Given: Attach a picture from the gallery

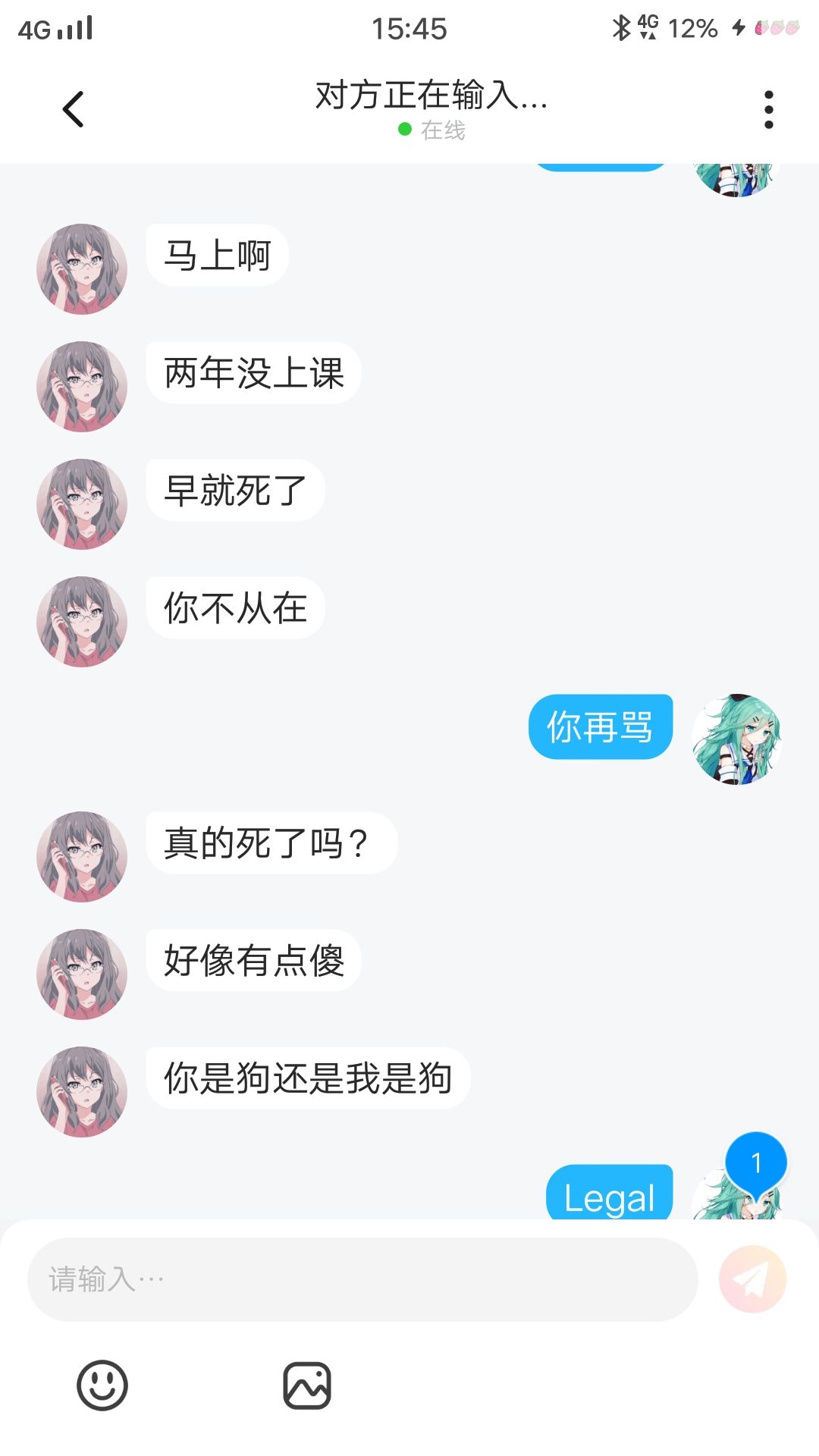Looking at the screenshot, I should pyautogui.click(x=307, y=1385).
